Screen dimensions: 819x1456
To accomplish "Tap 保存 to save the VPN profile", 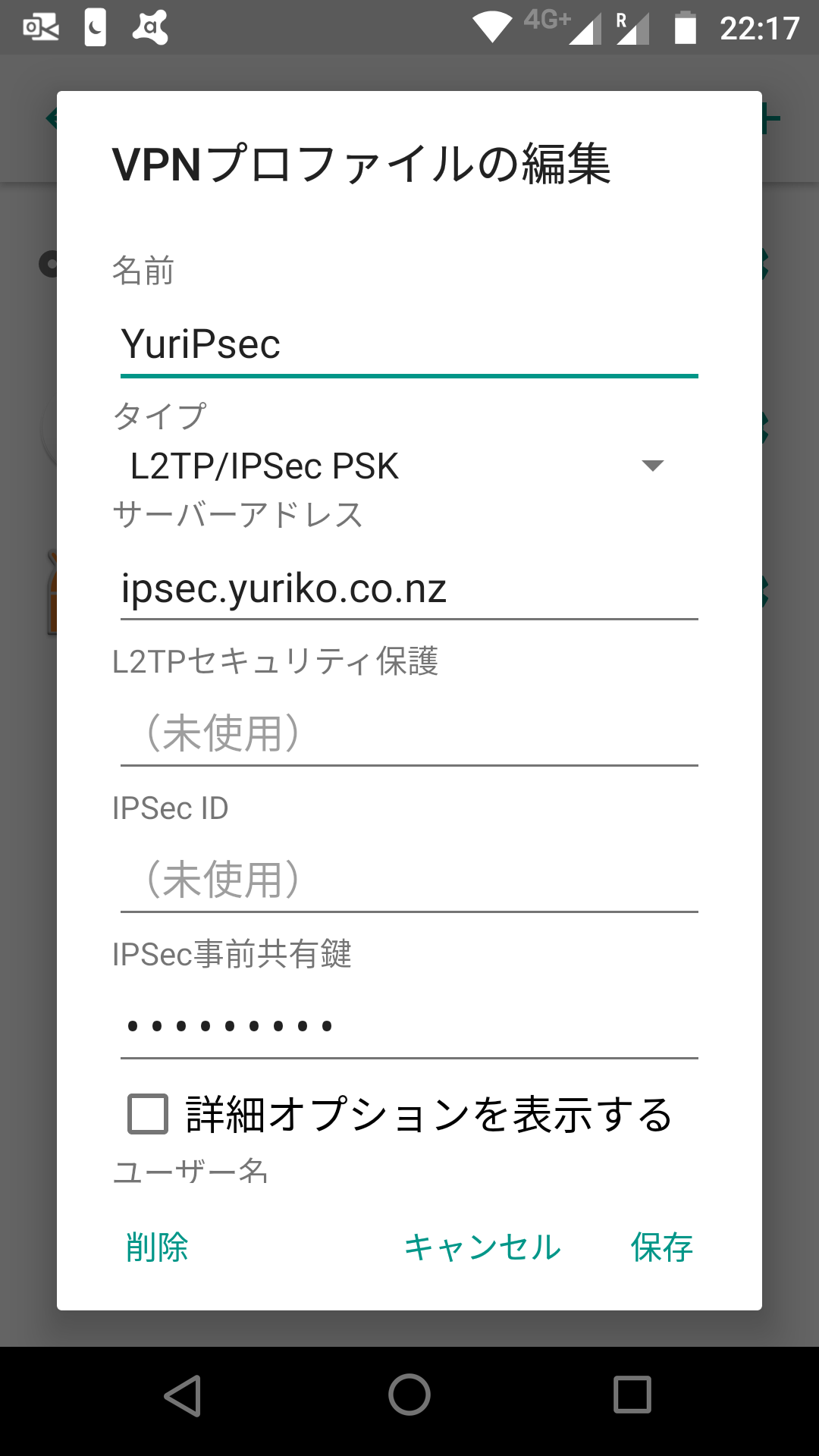I will [x=661, y=1247].
